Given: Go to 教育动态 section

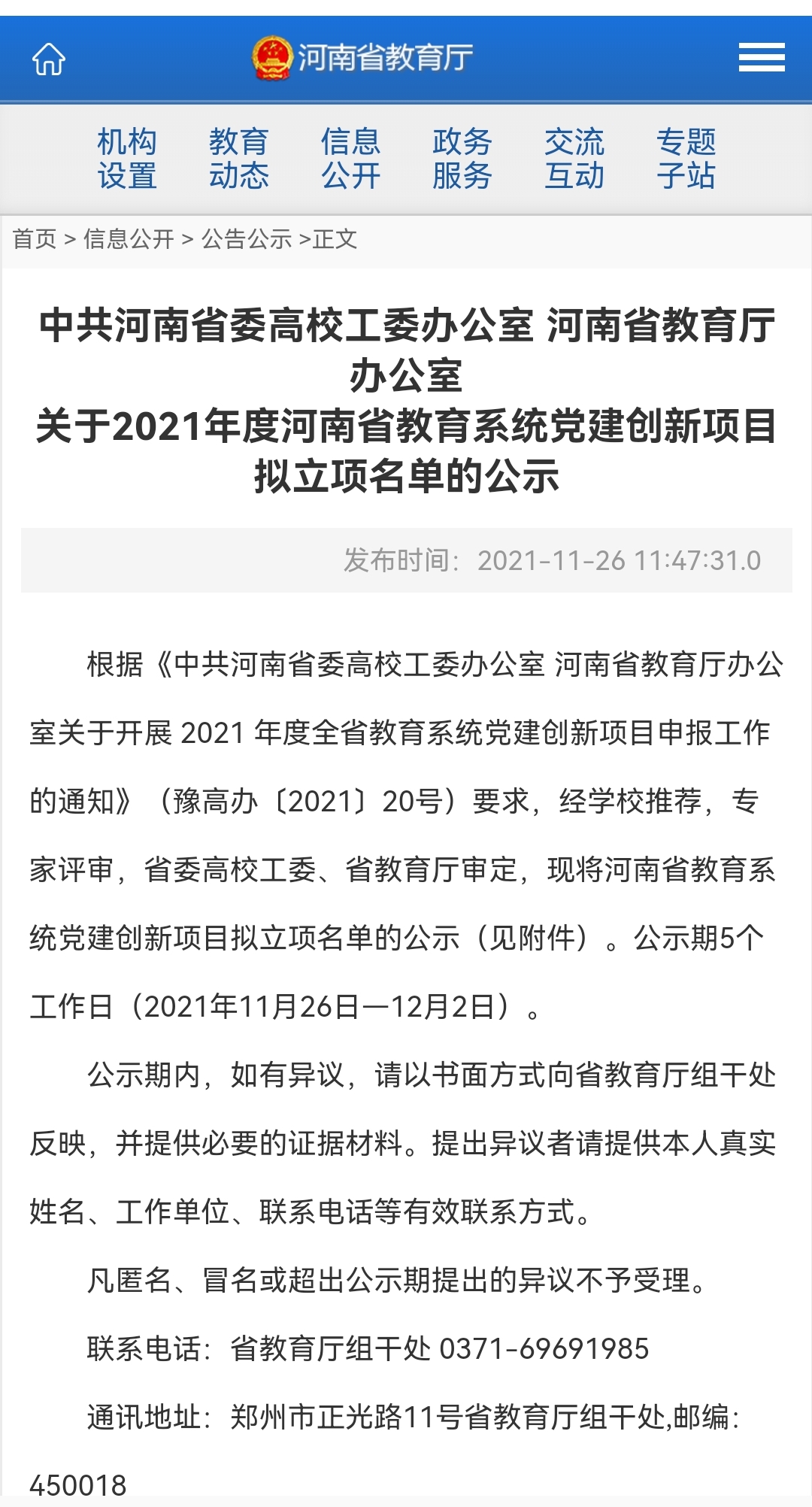Looking at the screenshot, I should [239, 159].
